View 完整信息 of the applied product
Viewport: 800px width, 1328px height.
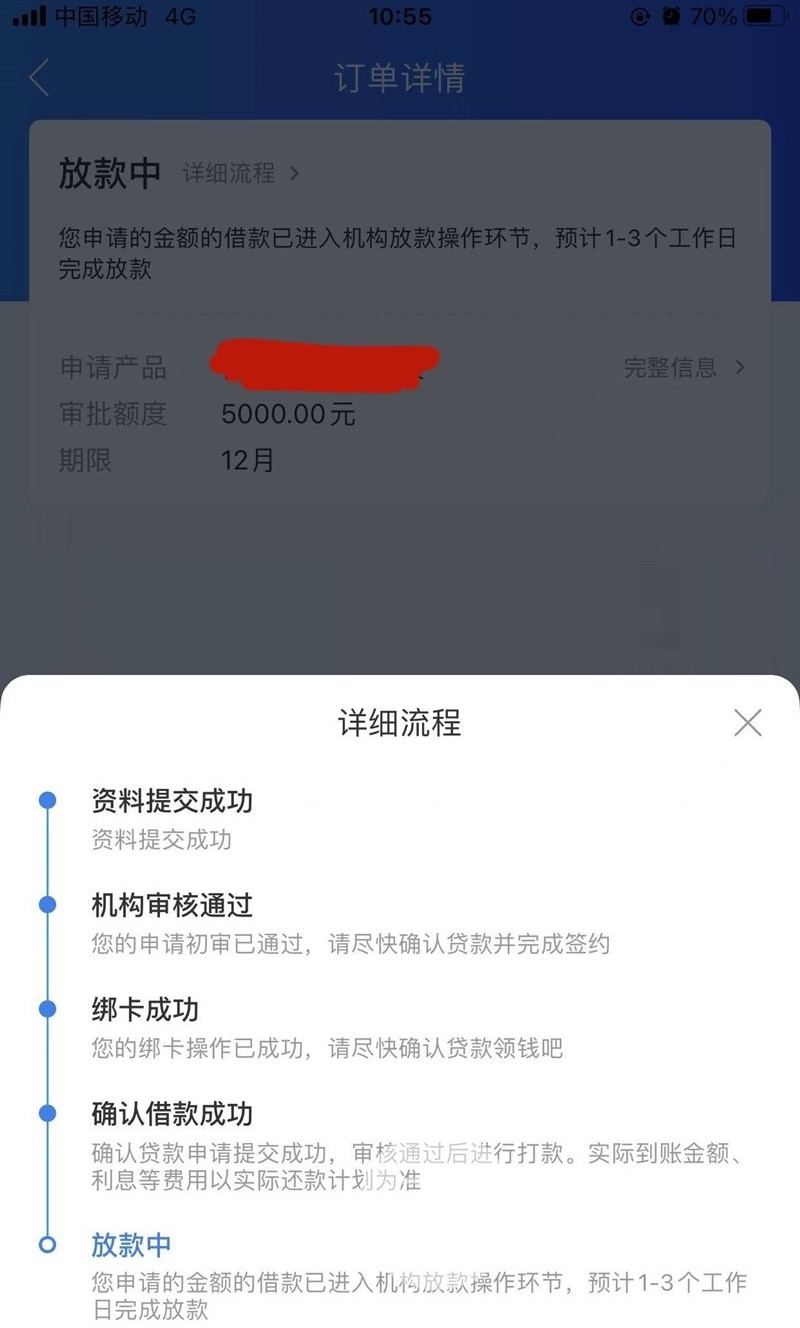(x=683, y=368)
